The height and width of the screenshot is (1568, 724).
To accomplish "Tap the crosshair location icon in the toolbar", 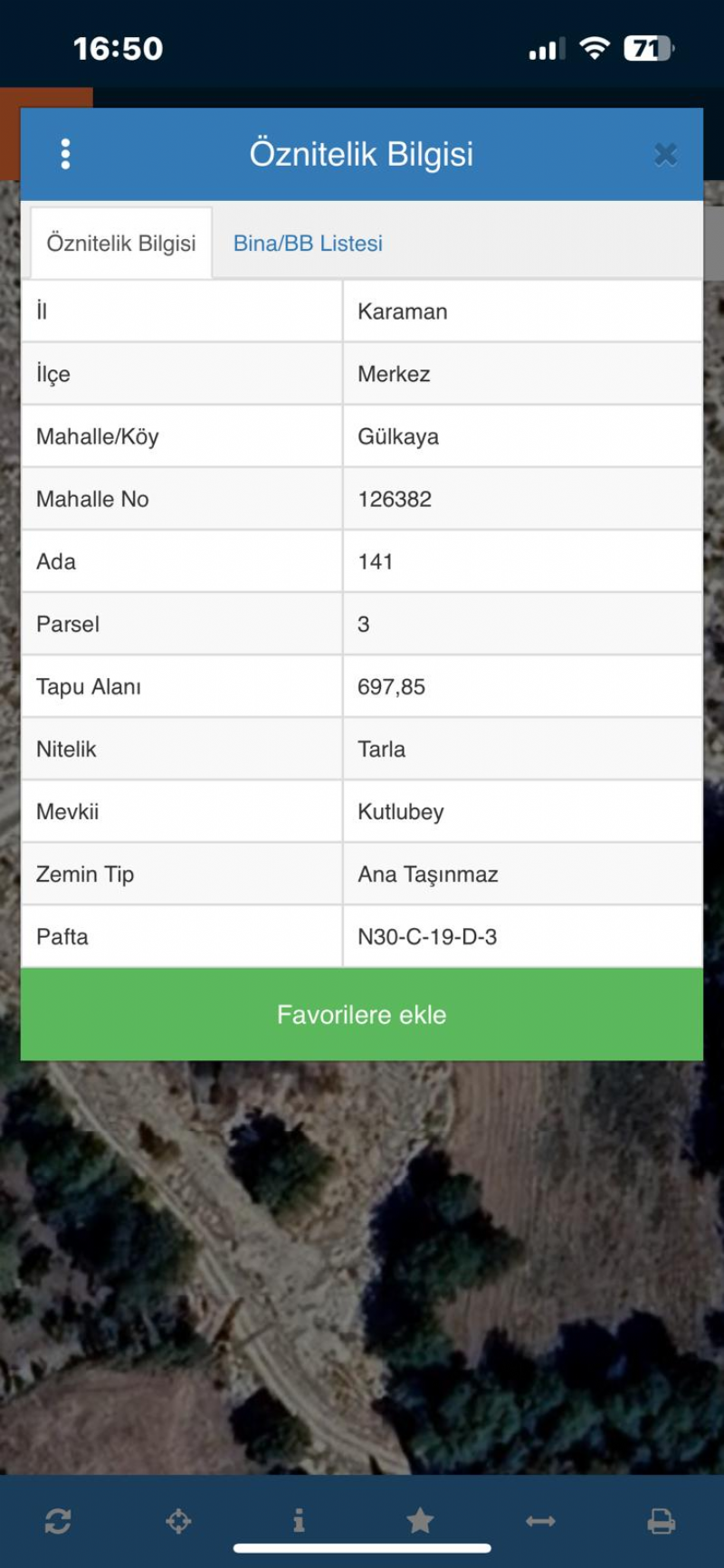I will click(x=178, y=1521).
